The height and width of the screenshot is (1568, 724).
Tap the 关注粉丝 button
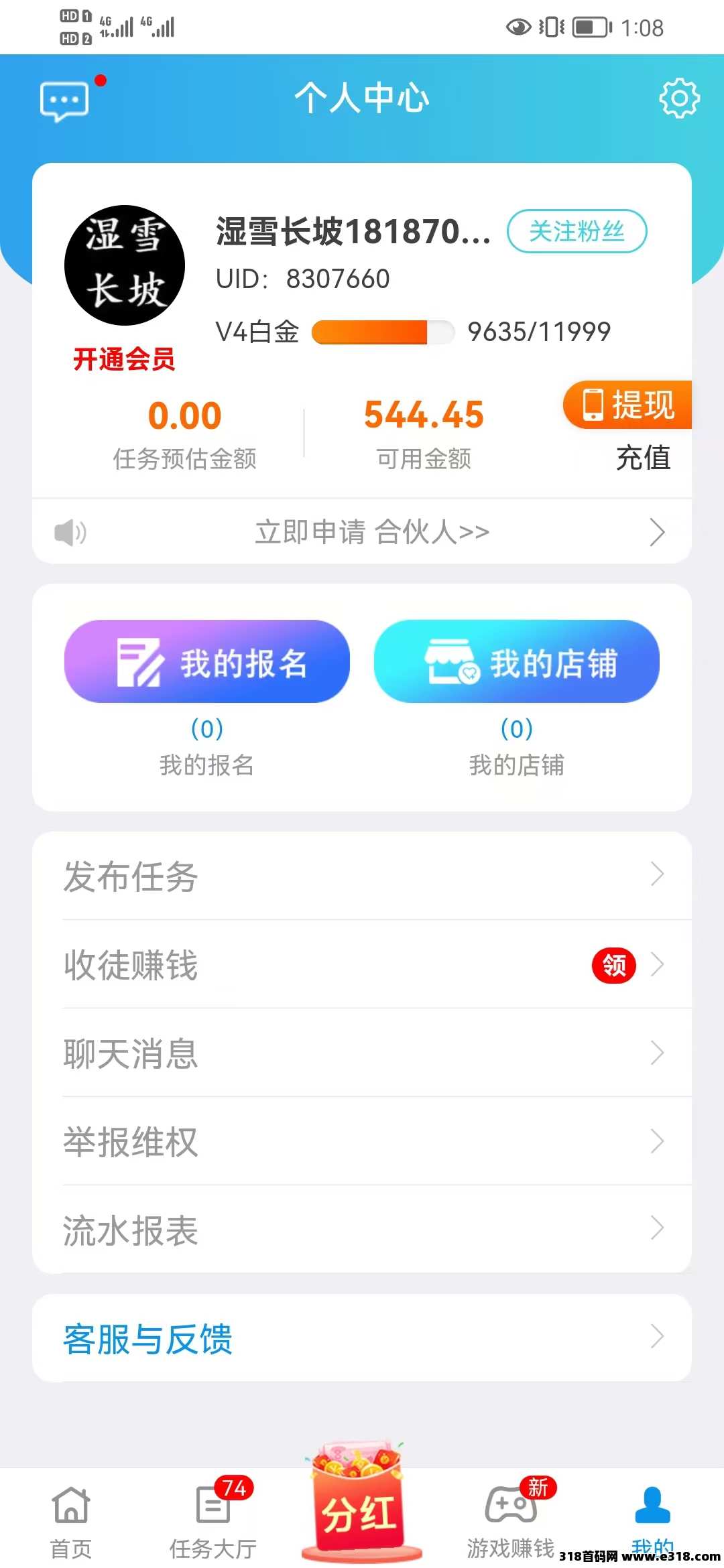[x=577, y=232]
